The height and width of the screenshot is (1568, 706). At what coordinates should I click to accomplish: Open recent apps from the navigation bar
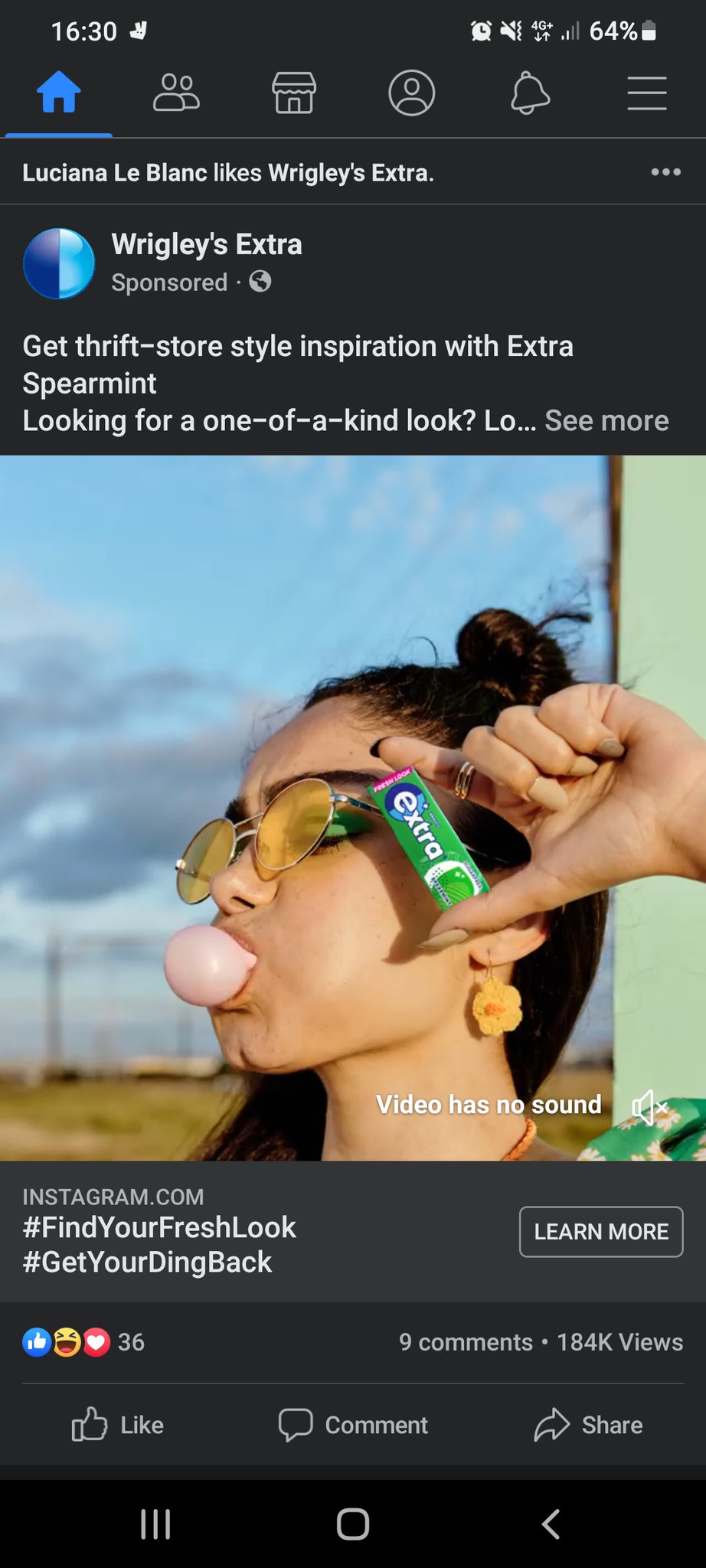(x=155, y=1524)
